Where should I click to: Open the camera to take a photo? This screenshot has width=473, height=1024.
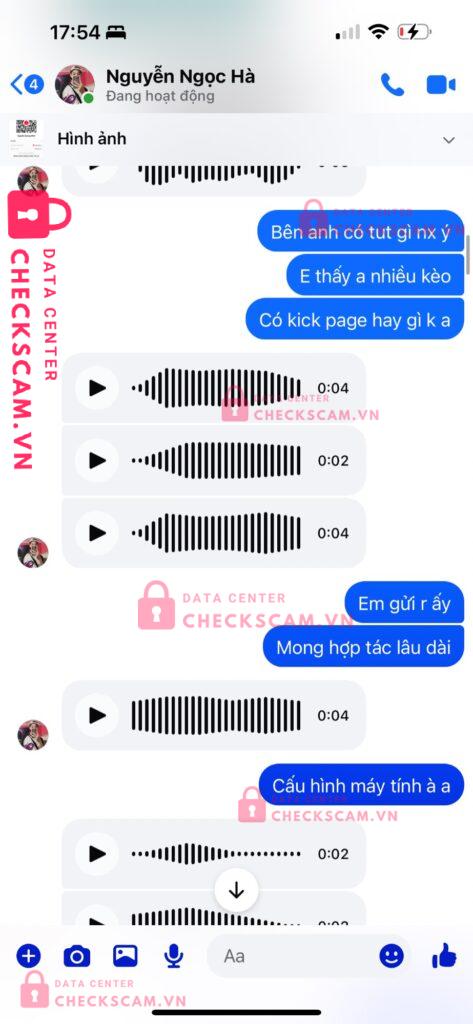pyautogui.click(x=76, y=957)
